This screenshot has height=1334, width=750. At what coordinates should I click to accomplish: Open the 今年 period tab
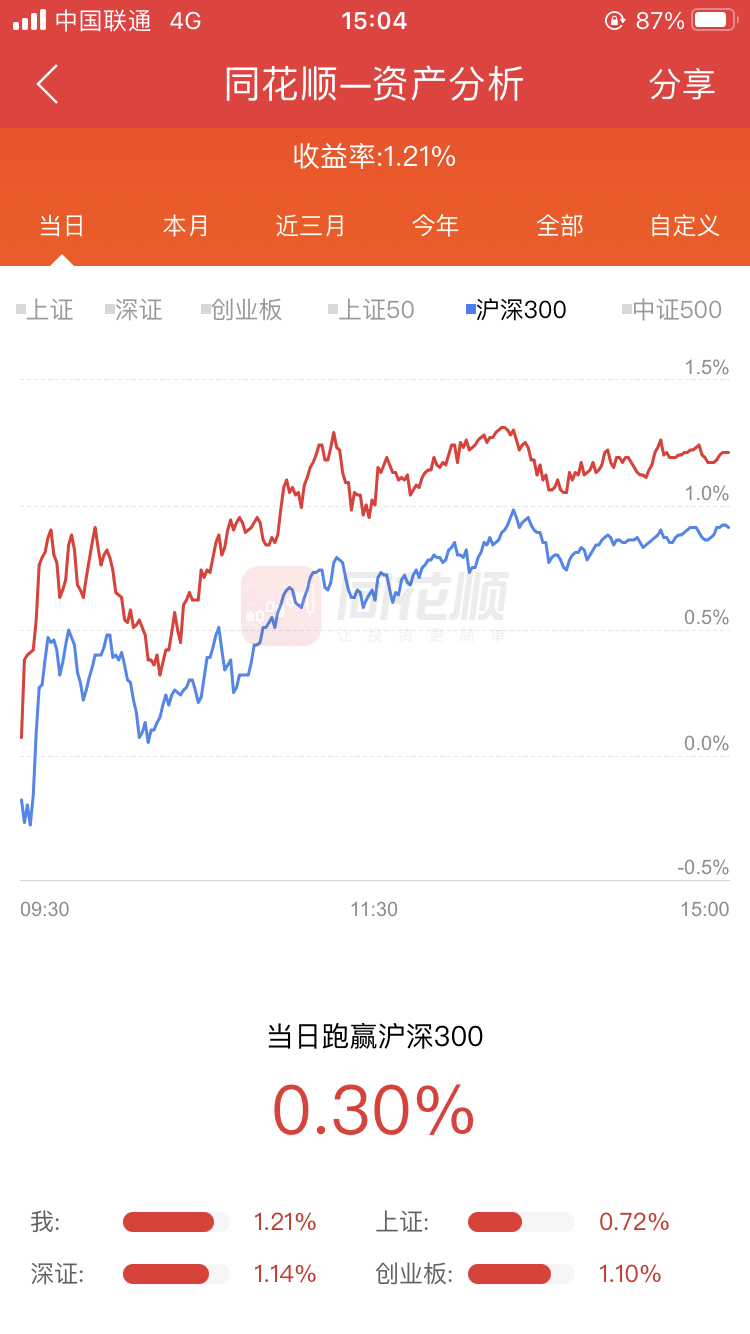(x=436, y=225)
